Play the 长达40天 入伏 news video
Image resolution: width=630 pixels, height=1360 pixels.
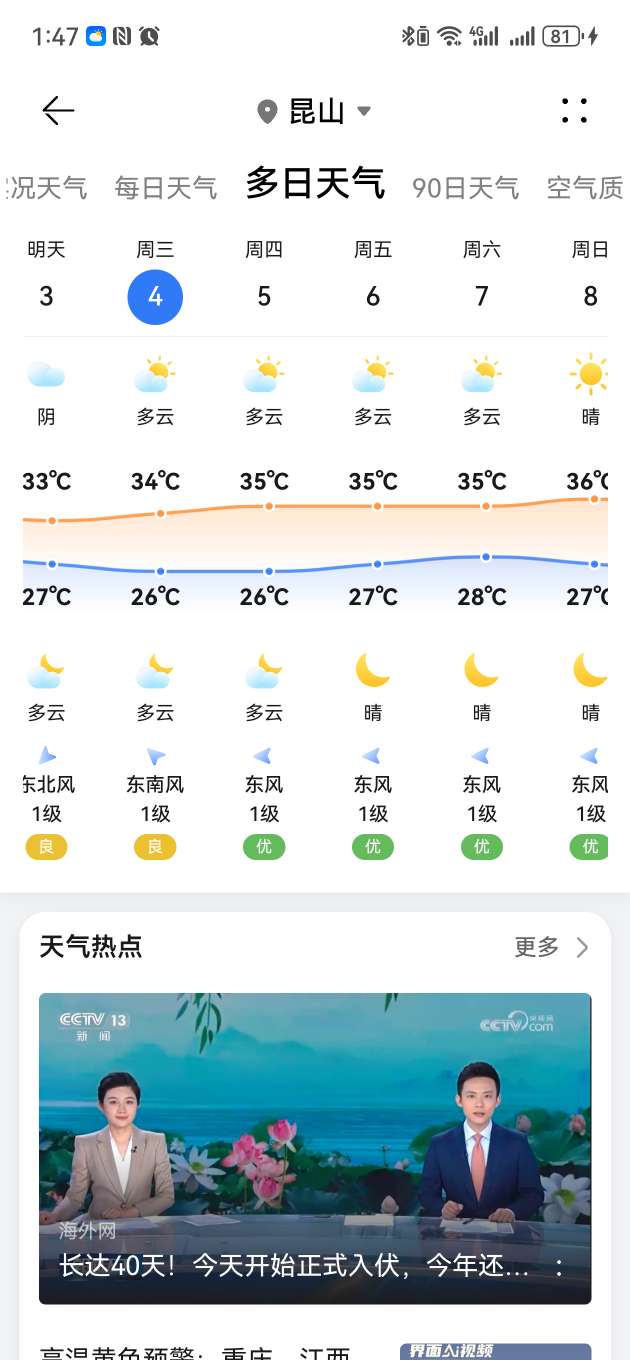(x=315, y=1120)
